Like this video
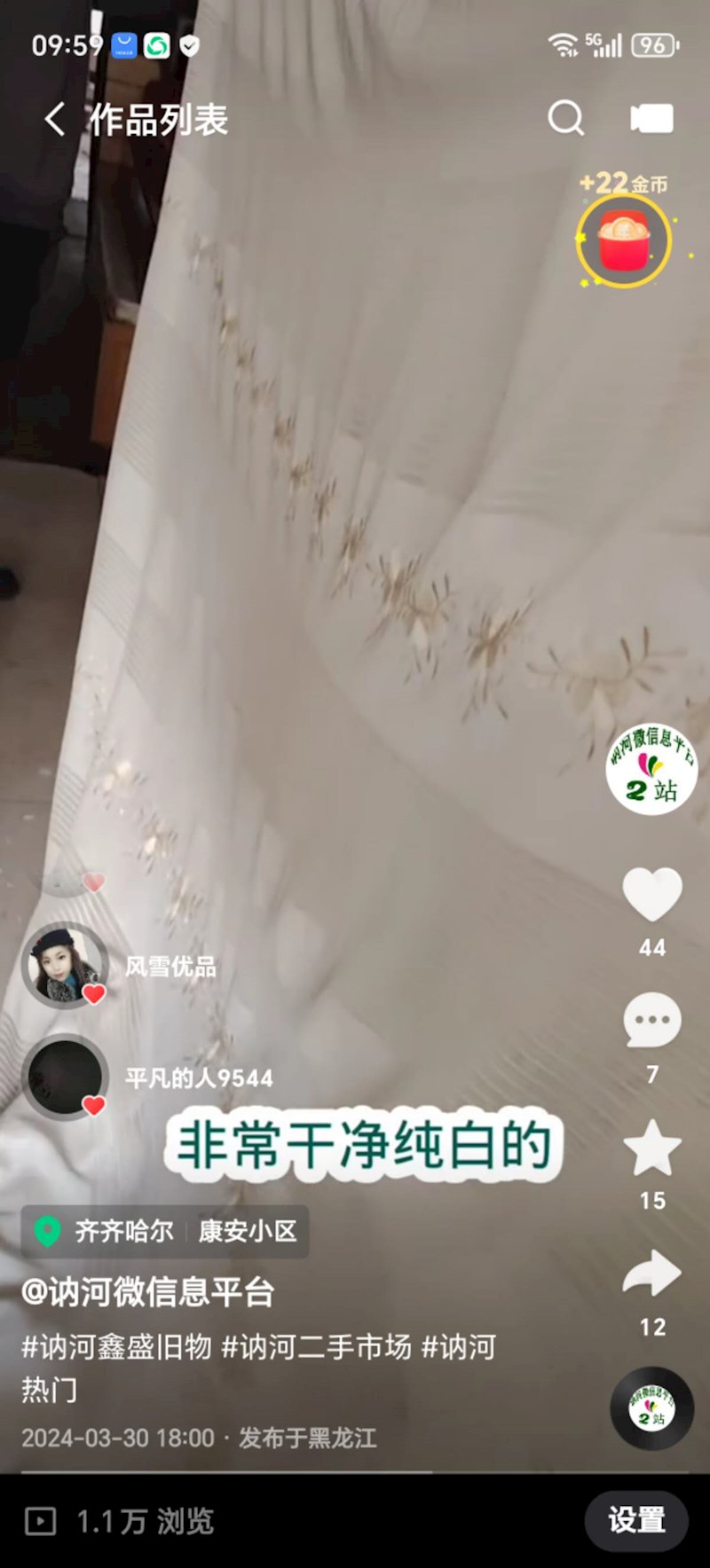Viewport: 710px width, 1568px height. coord(652,894)
